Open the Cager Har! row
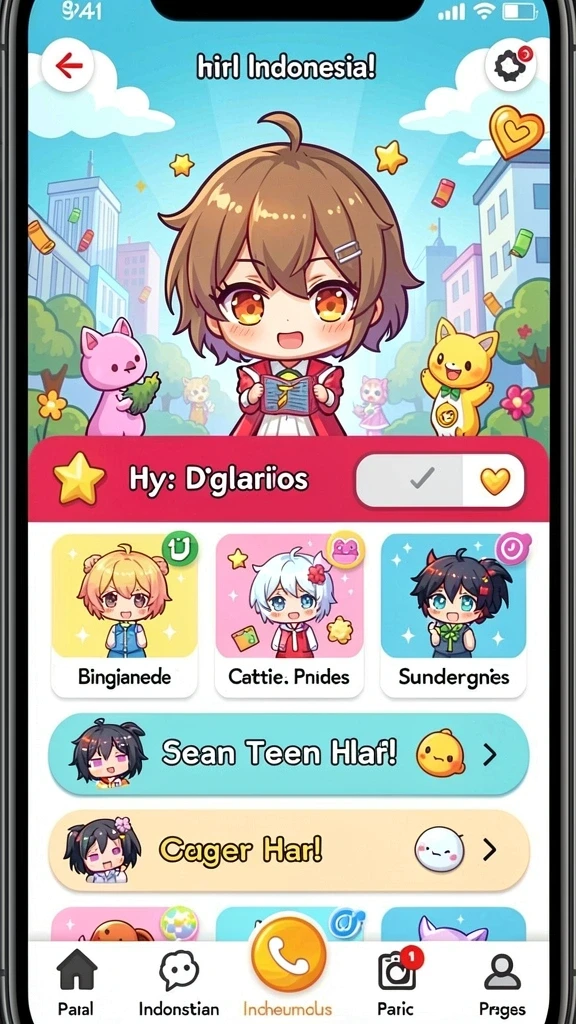This screenshot has height=1024, width=576. [x=289, y=850]
